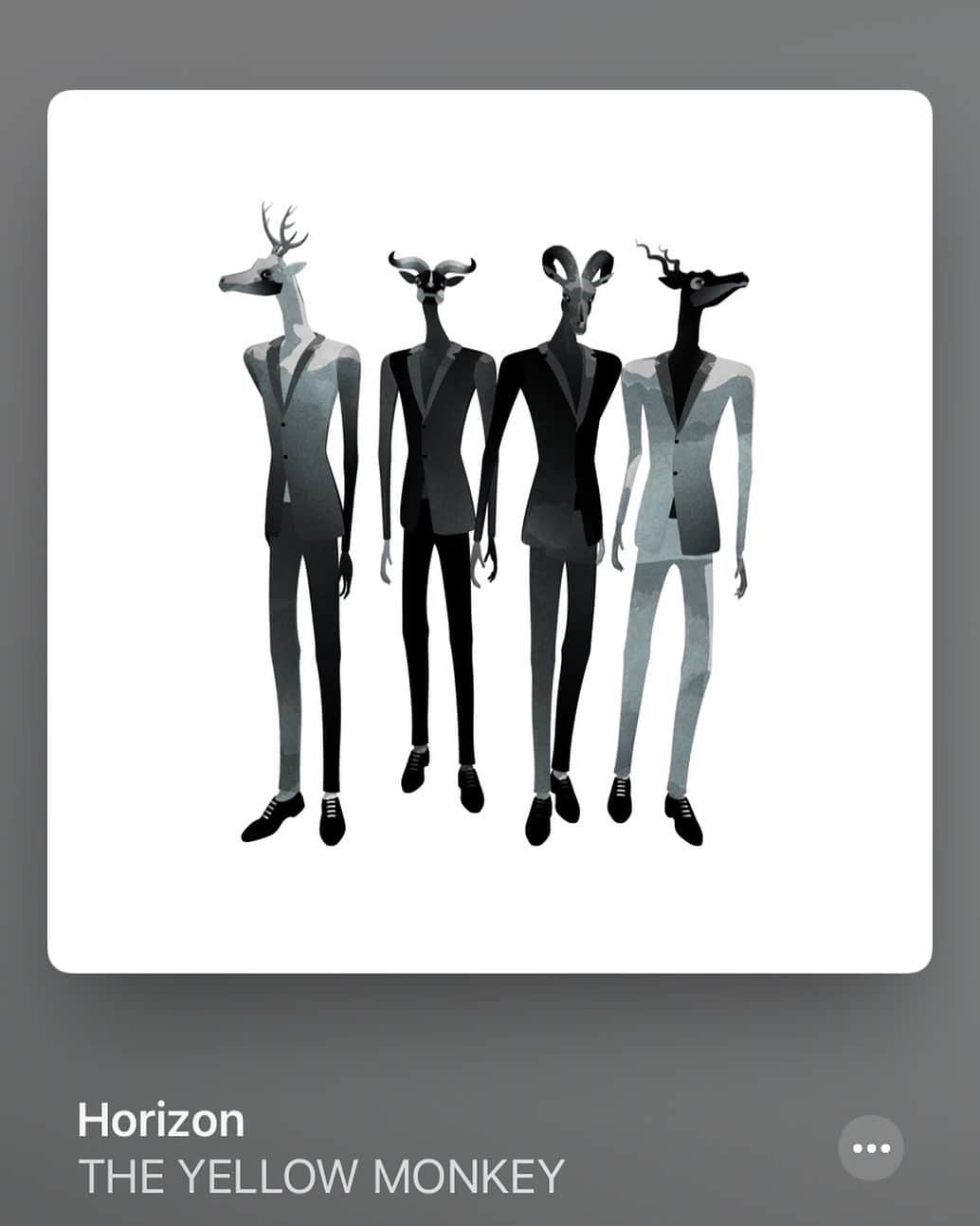Open the more options menu for Horizon

point(870,1148)
